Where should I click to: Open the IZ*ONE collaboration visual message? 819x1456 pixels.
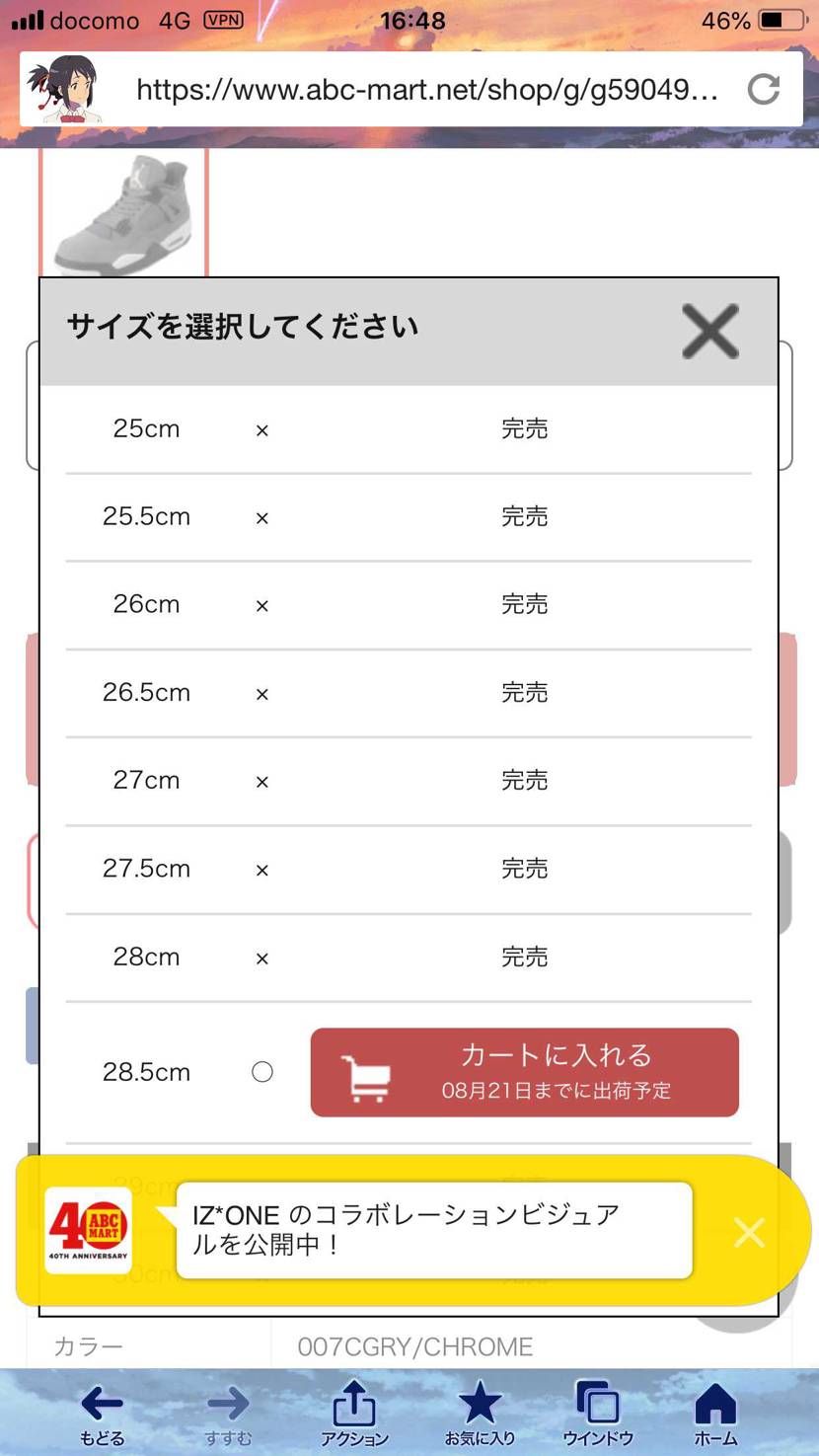tap(434, 1230)
